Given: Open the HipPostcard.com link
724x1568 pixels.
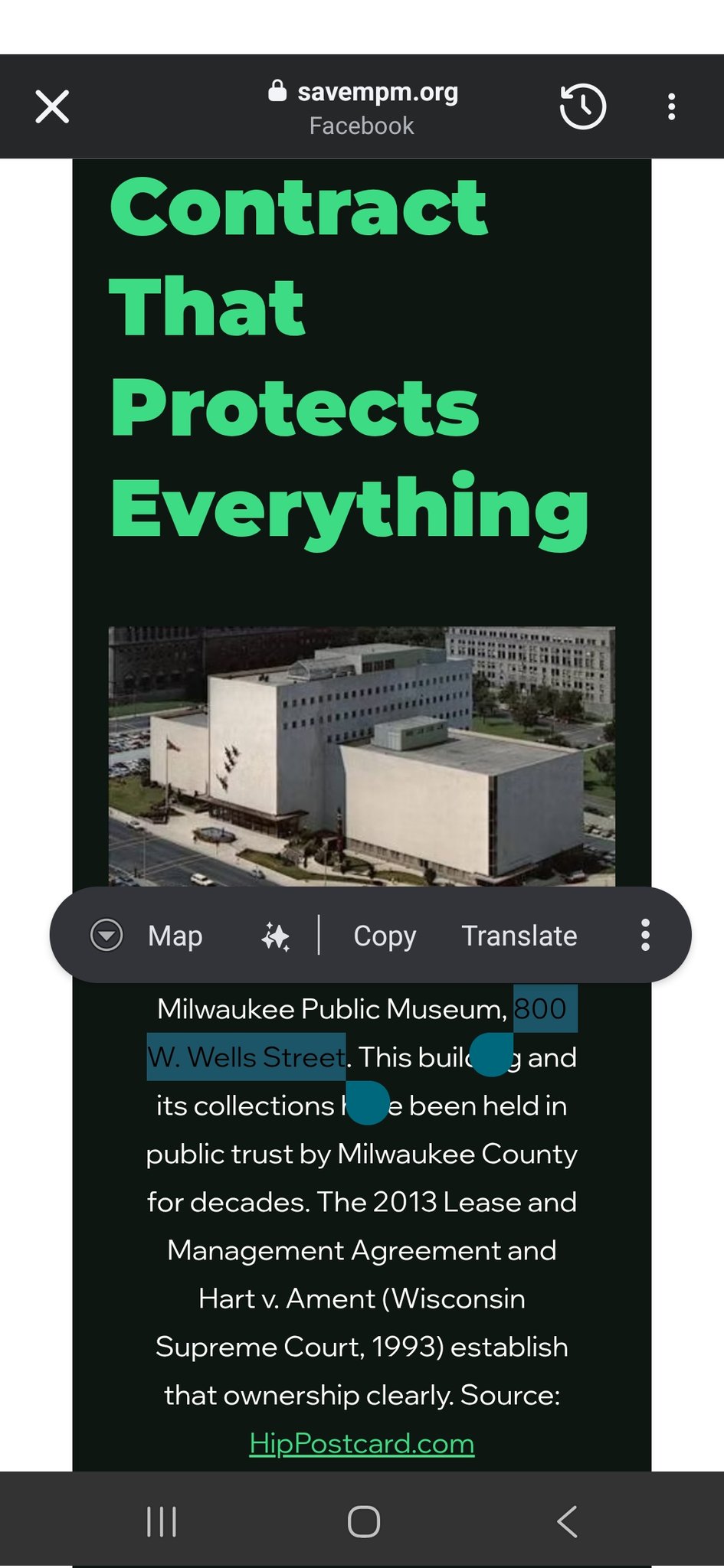Looking at the screenshot, I should (x=362, y=1443).
